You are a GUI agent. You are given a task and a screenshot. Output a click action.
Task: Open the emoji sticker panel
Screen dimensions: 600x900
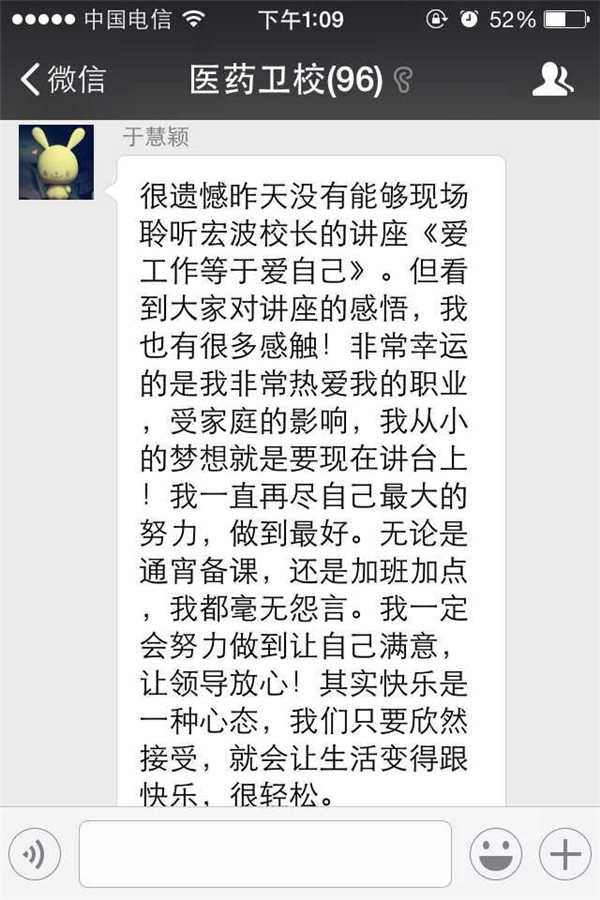coord(496,854)
